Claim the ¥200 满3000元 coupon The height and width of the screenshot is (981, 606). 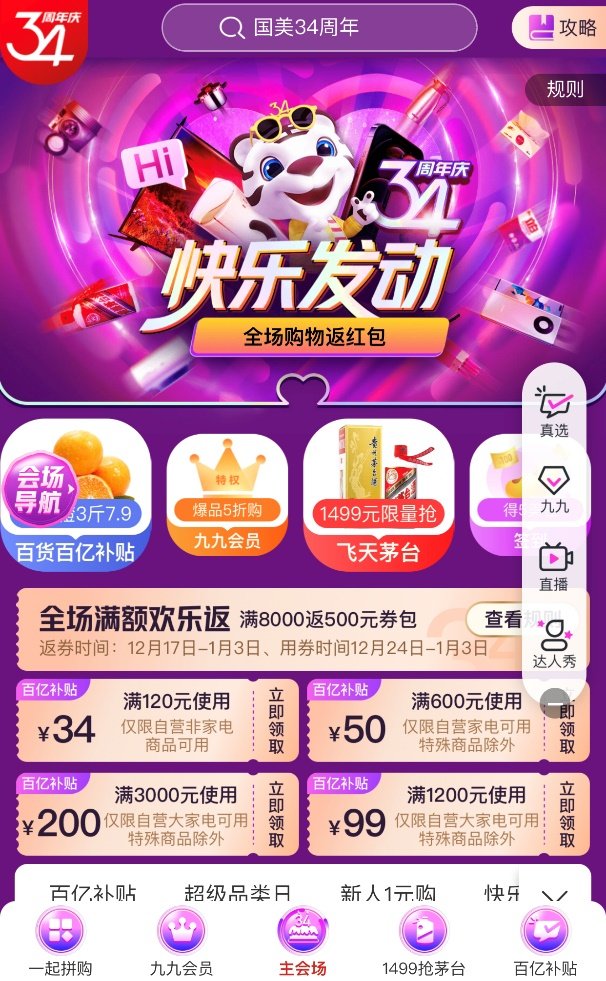[276, 814]
